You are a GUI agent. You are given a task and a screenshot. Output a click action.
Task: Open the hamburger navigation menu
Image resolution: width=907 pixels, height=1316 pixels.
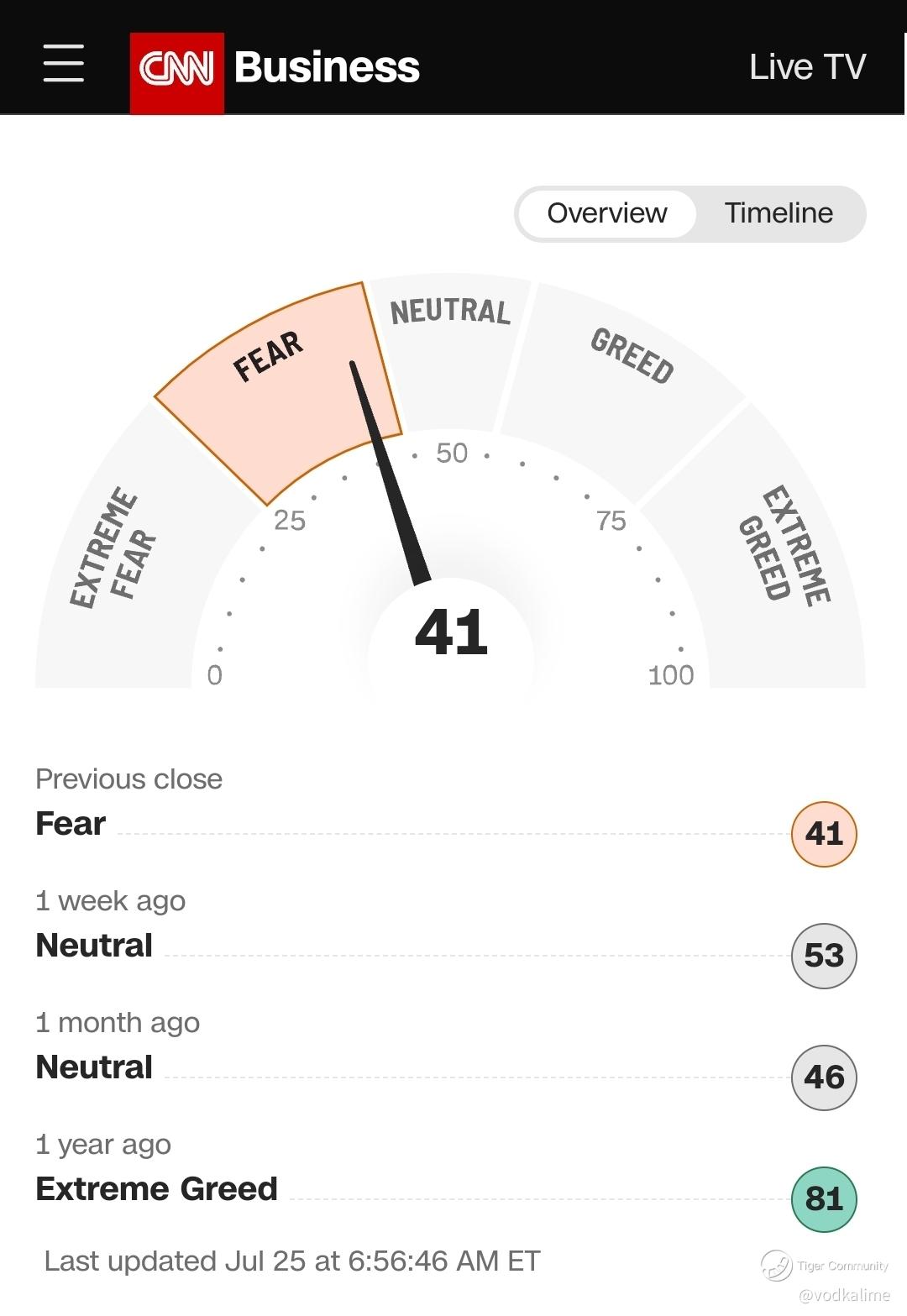[x=64, y=65]
